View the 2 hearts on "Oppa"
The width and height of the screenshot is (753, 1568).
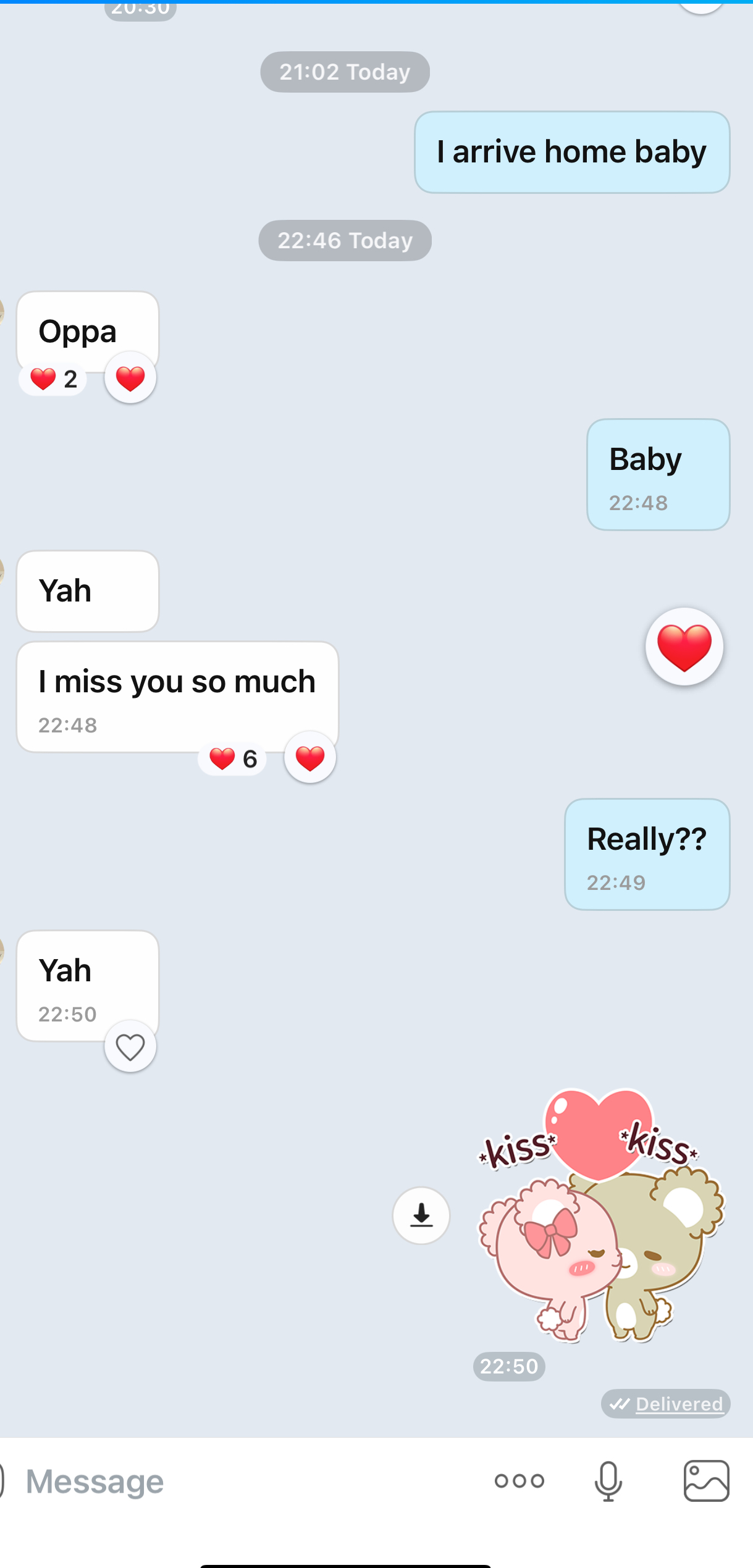point(54,379)
